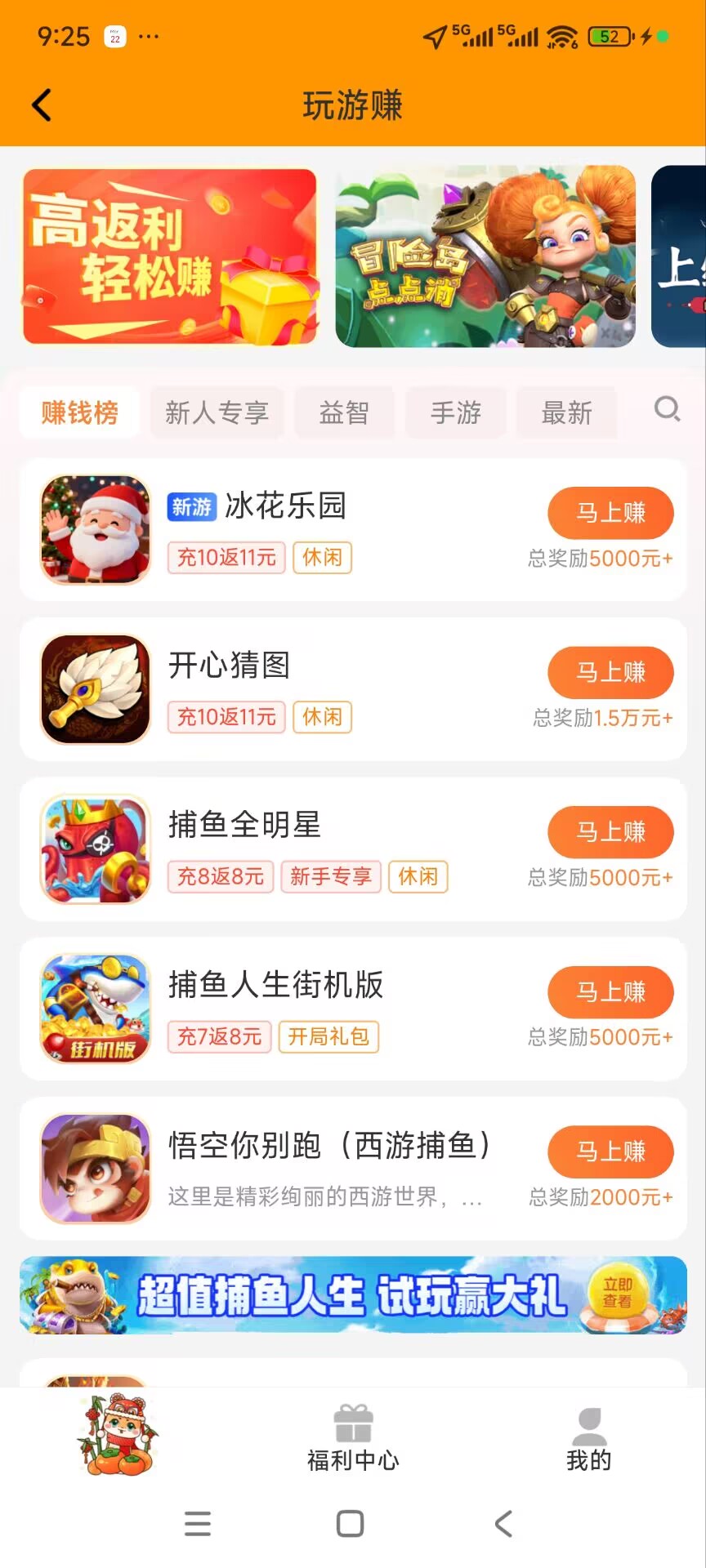Open the 开心猜图 game icon
The image size is (706, 1568).
click(x=93, y=688)
